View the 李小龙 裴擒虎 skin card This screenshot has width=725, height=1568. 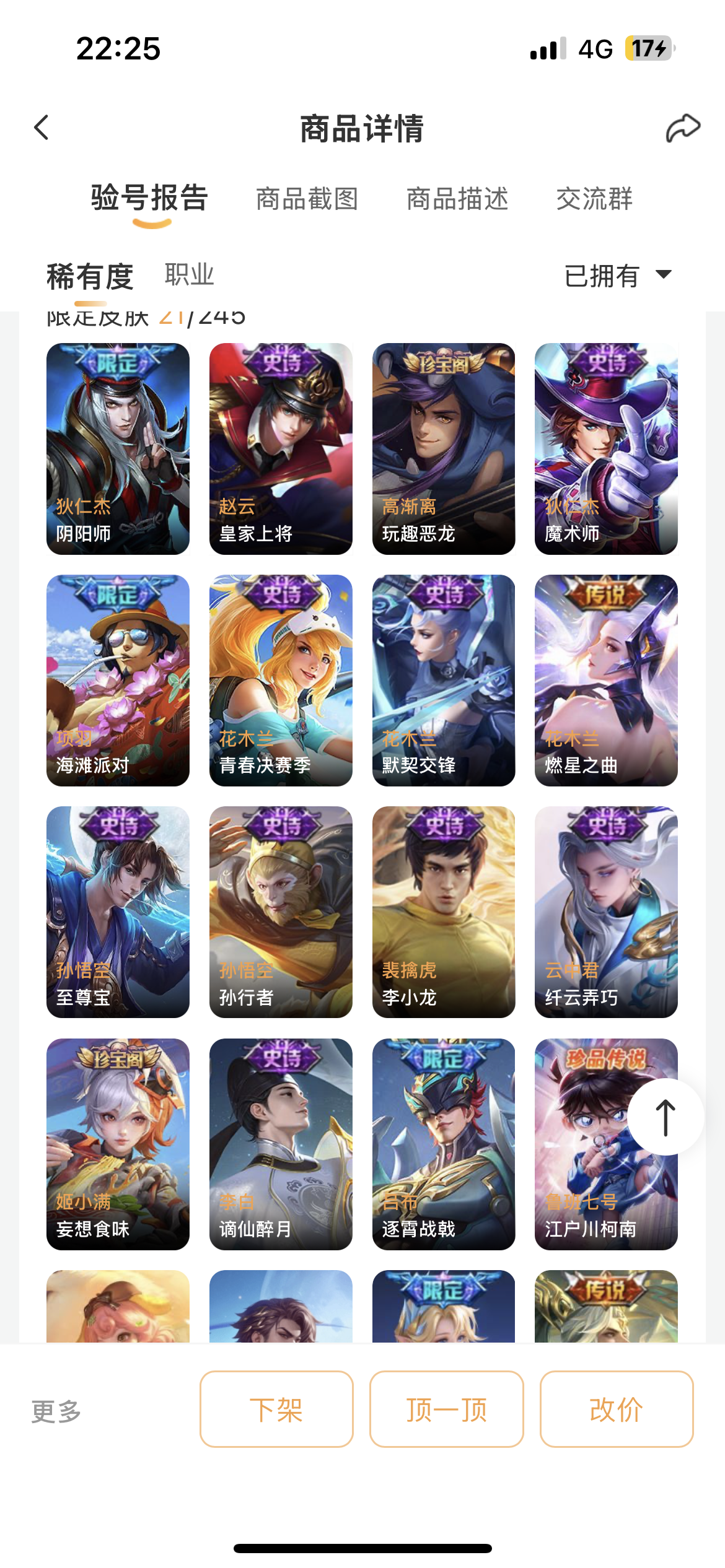pyautogui.click(x=444, y=912)
